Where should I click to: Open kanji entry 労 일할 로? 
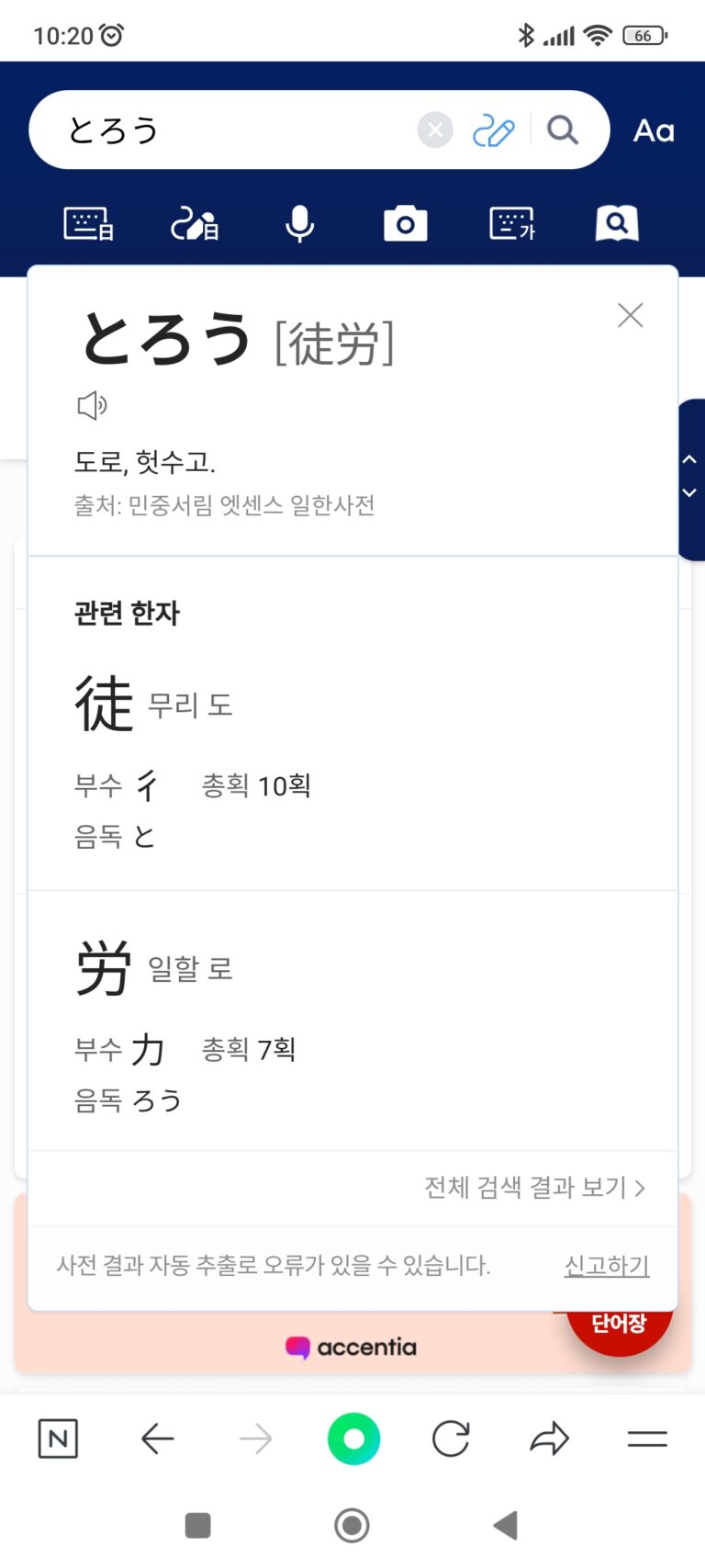click(x=152, y=968)
